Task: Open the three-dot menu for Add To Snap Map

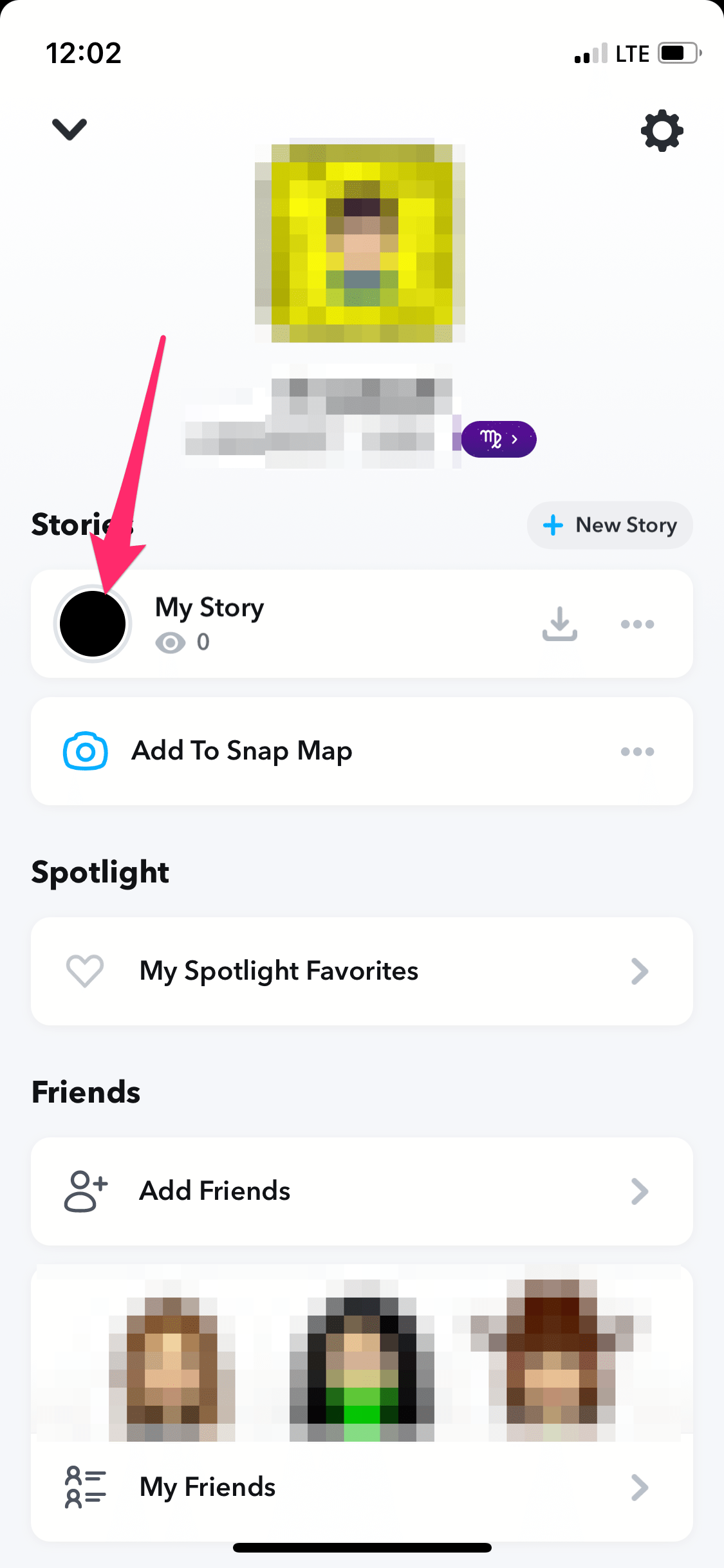Action: [x=637, y=751]
